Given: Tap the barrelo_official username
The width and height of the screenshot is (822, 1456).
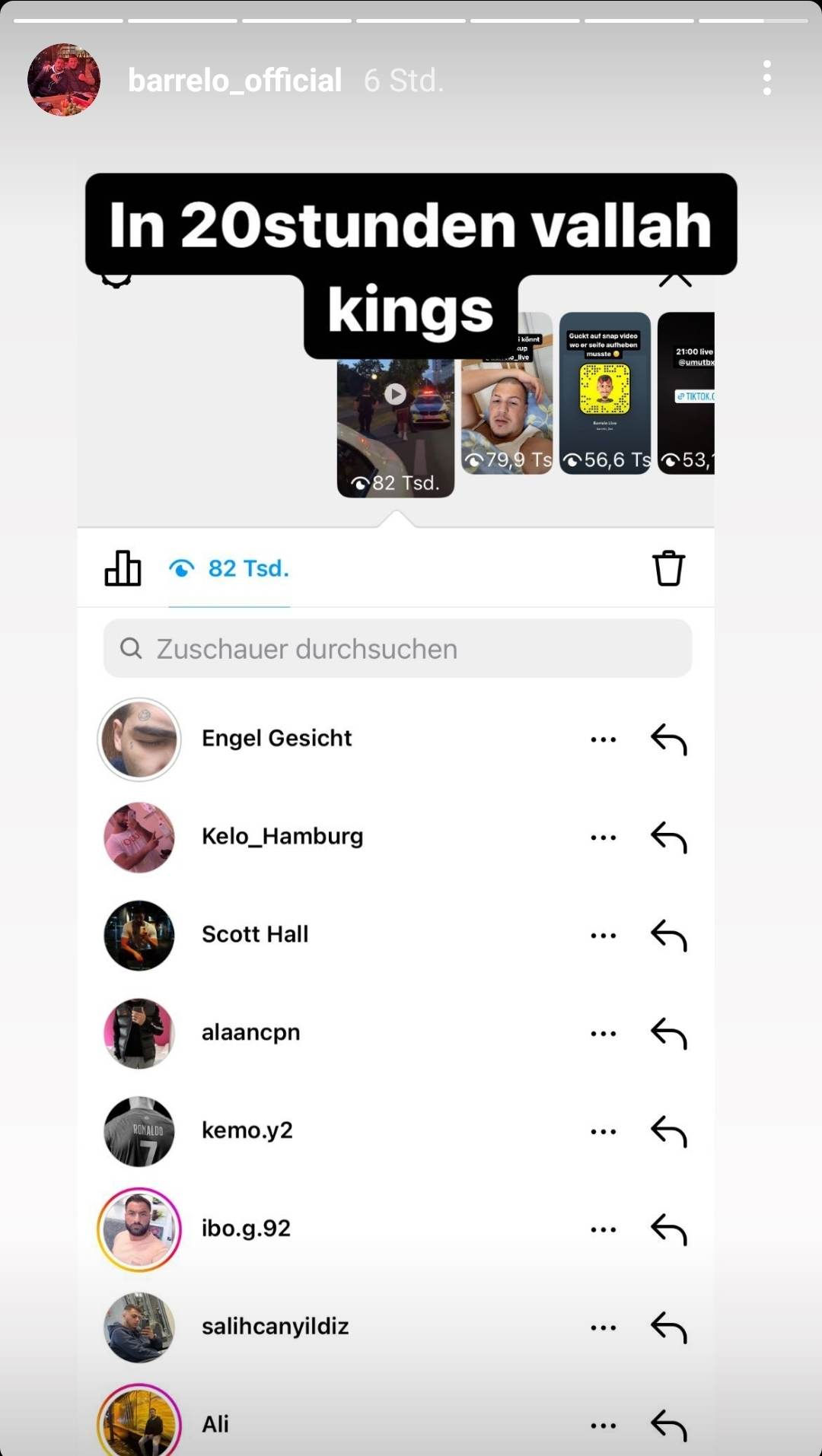Looking at the screenshot, I should click(x=234, y=80).
